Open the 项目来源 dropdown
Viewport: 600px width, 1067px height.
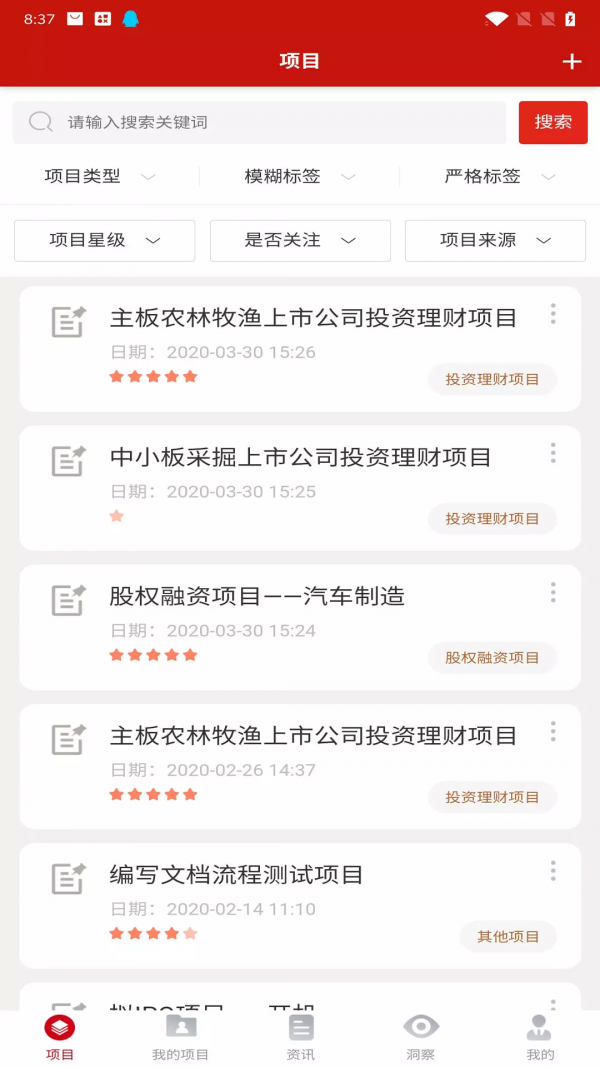(495, 241)
